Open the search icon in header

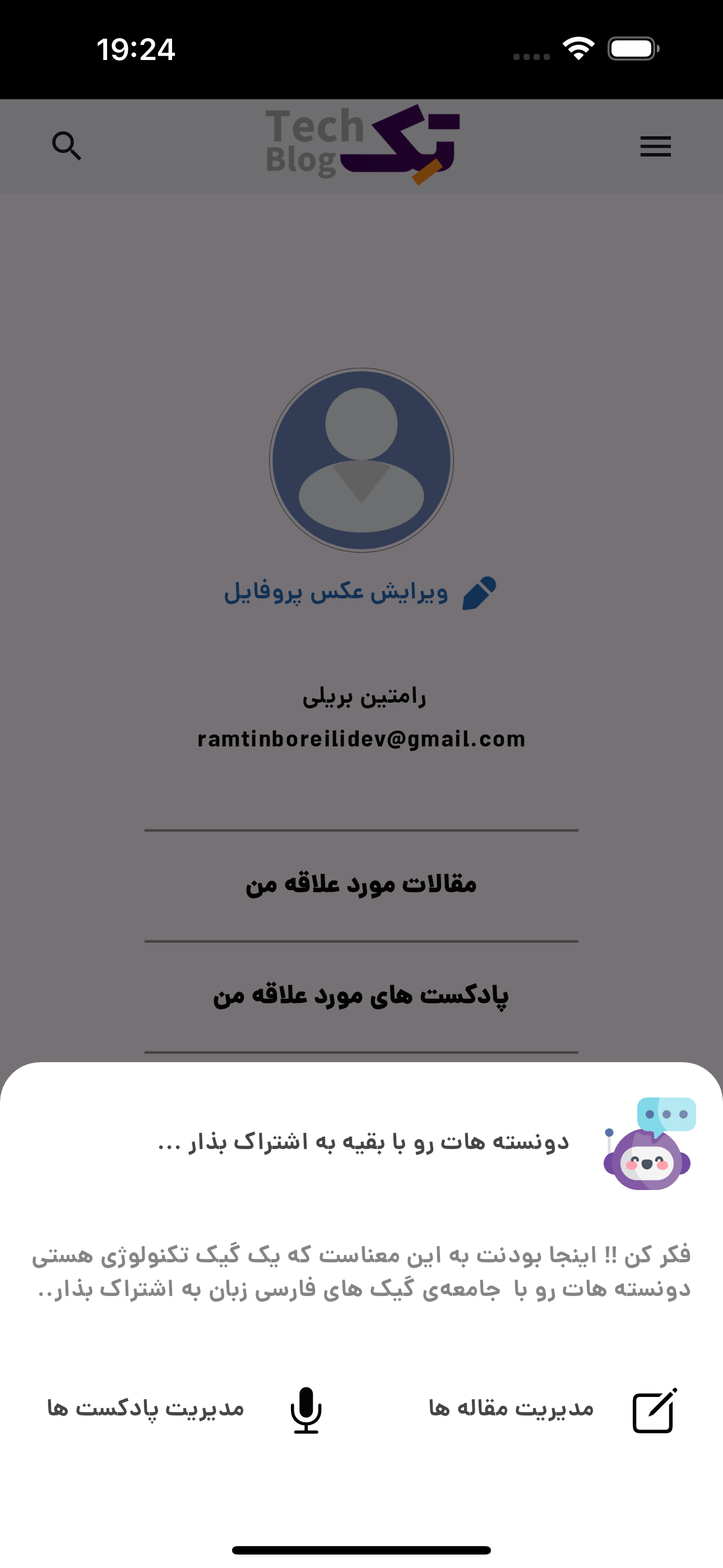pos(66,146)
